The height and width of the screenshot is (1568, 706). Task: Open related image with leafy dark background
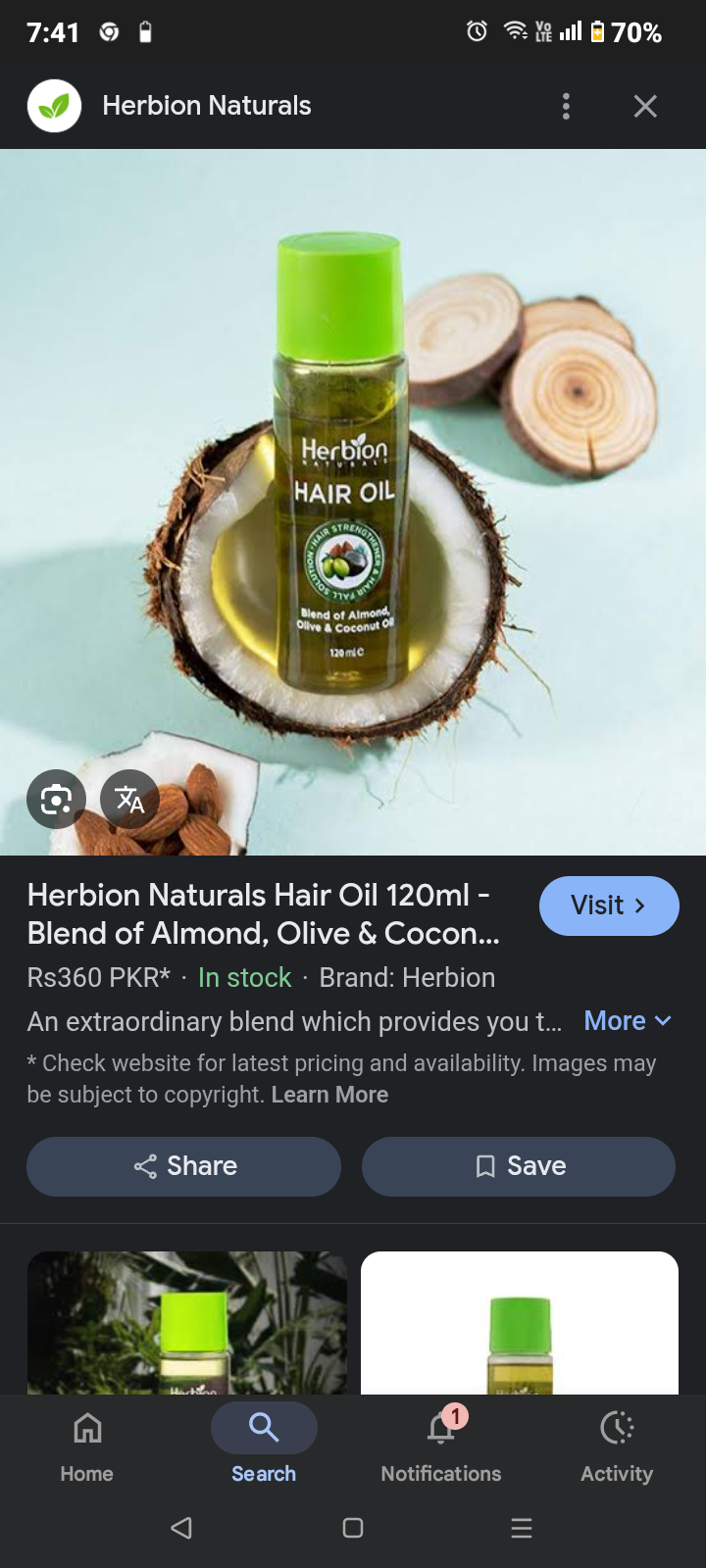(x=186, y=1323)
